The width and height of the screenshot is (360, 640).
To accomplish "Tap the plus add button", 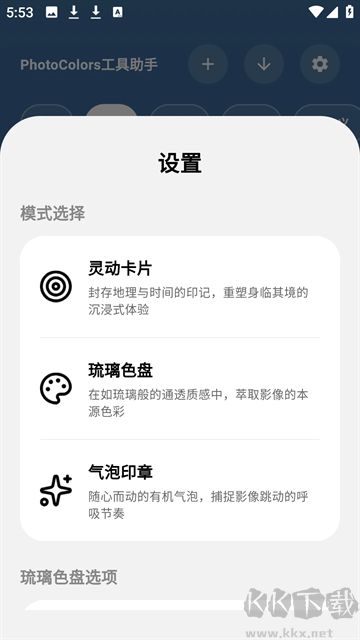I will pyautogui.click(x=208, y=64).
